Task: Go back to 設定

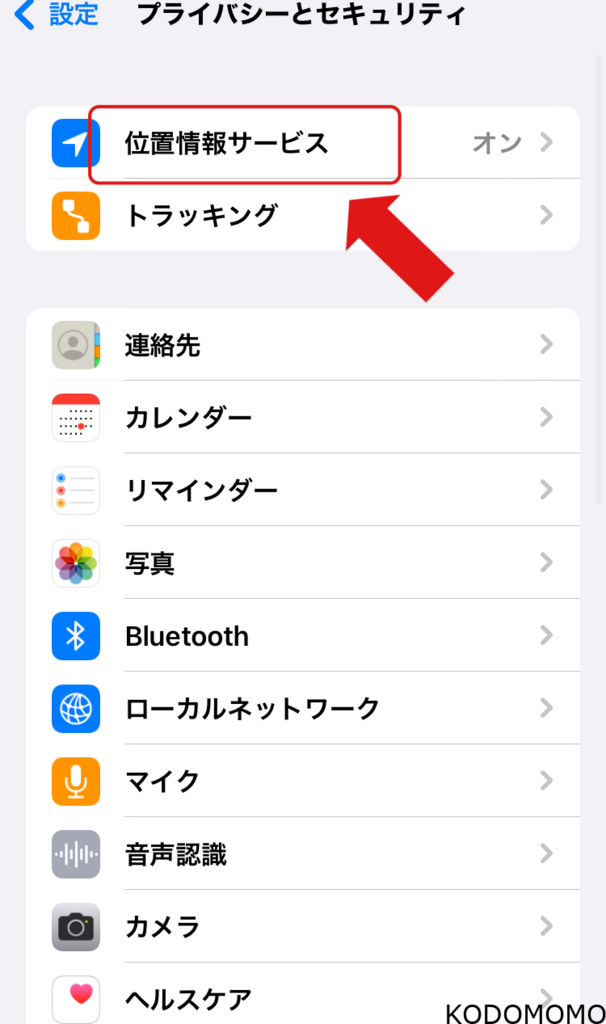Action: click(x=57, y=14)
